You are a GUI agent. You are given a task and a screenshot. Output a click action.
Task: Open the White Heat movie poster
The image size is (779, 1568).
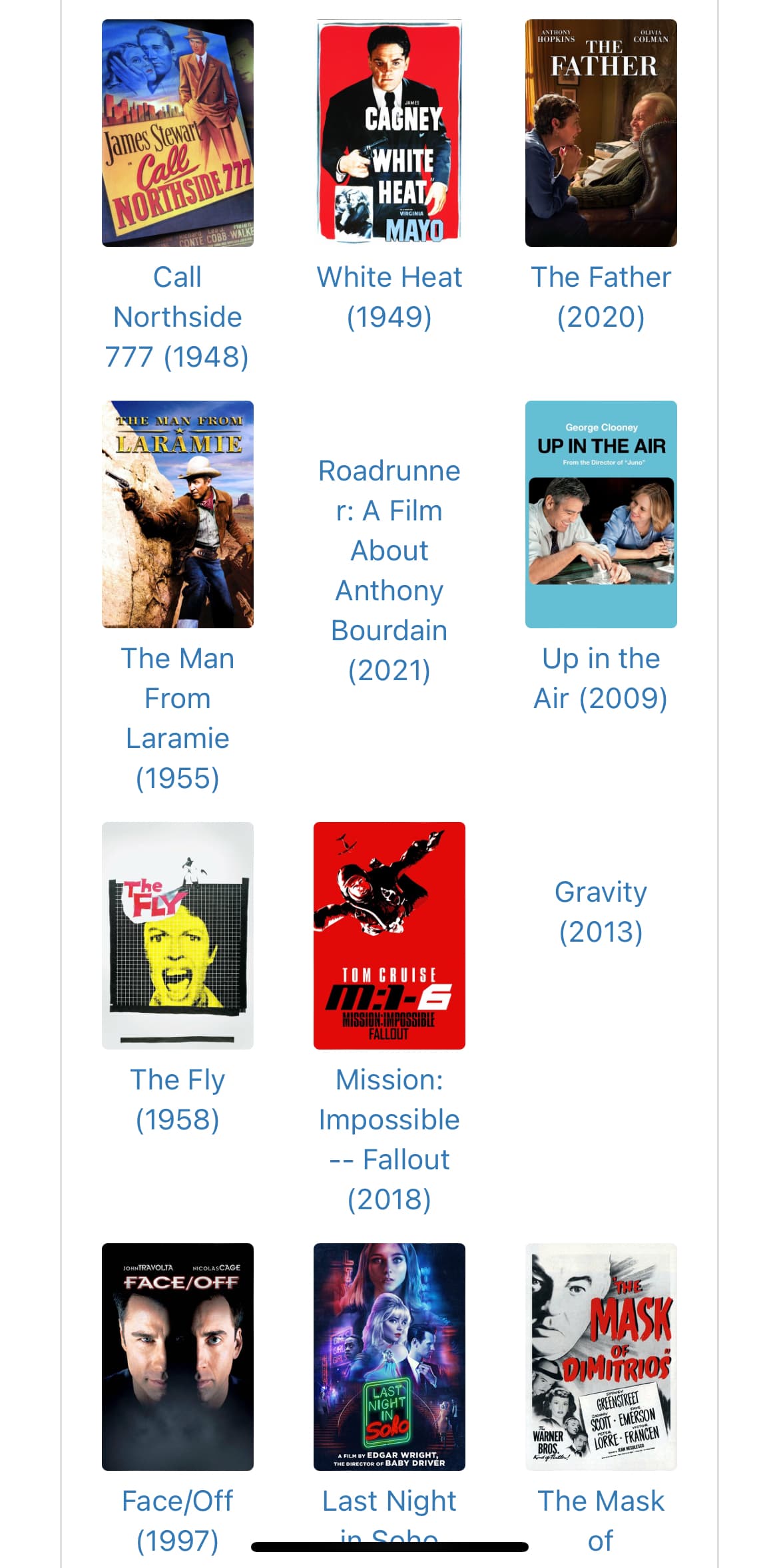click(389, 133)
